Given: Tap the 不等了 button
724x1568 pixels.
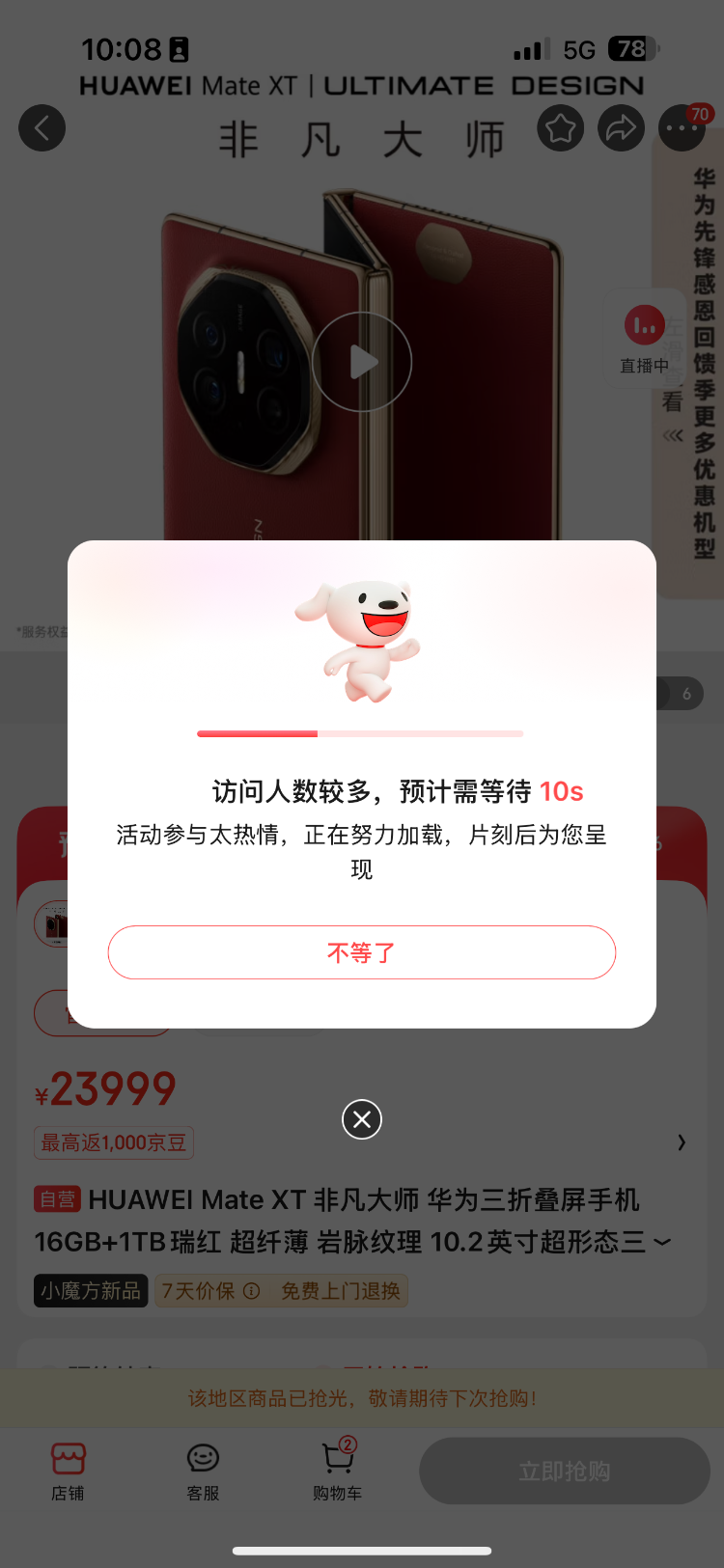Looking at the screenshot, I should 361,952.
